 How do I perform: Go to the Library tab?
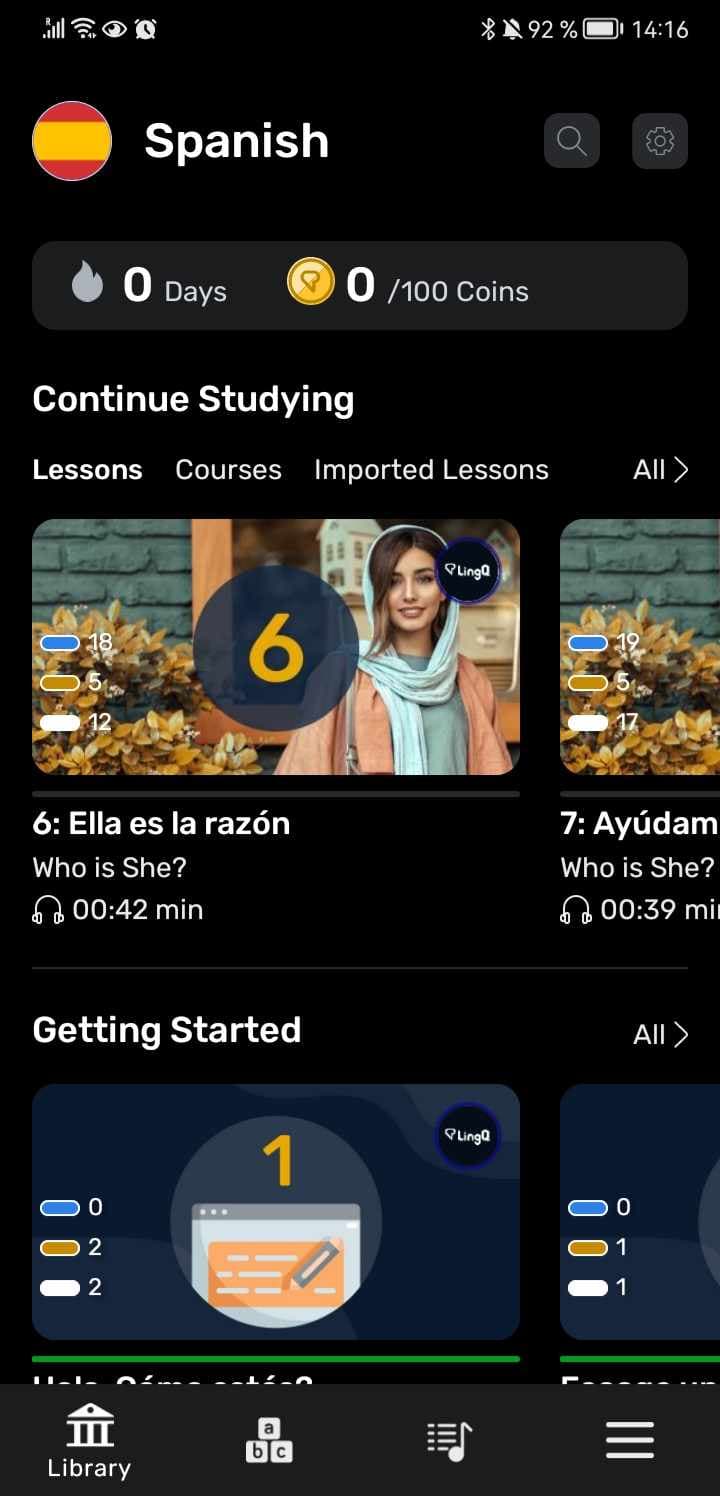(89, 1441)
